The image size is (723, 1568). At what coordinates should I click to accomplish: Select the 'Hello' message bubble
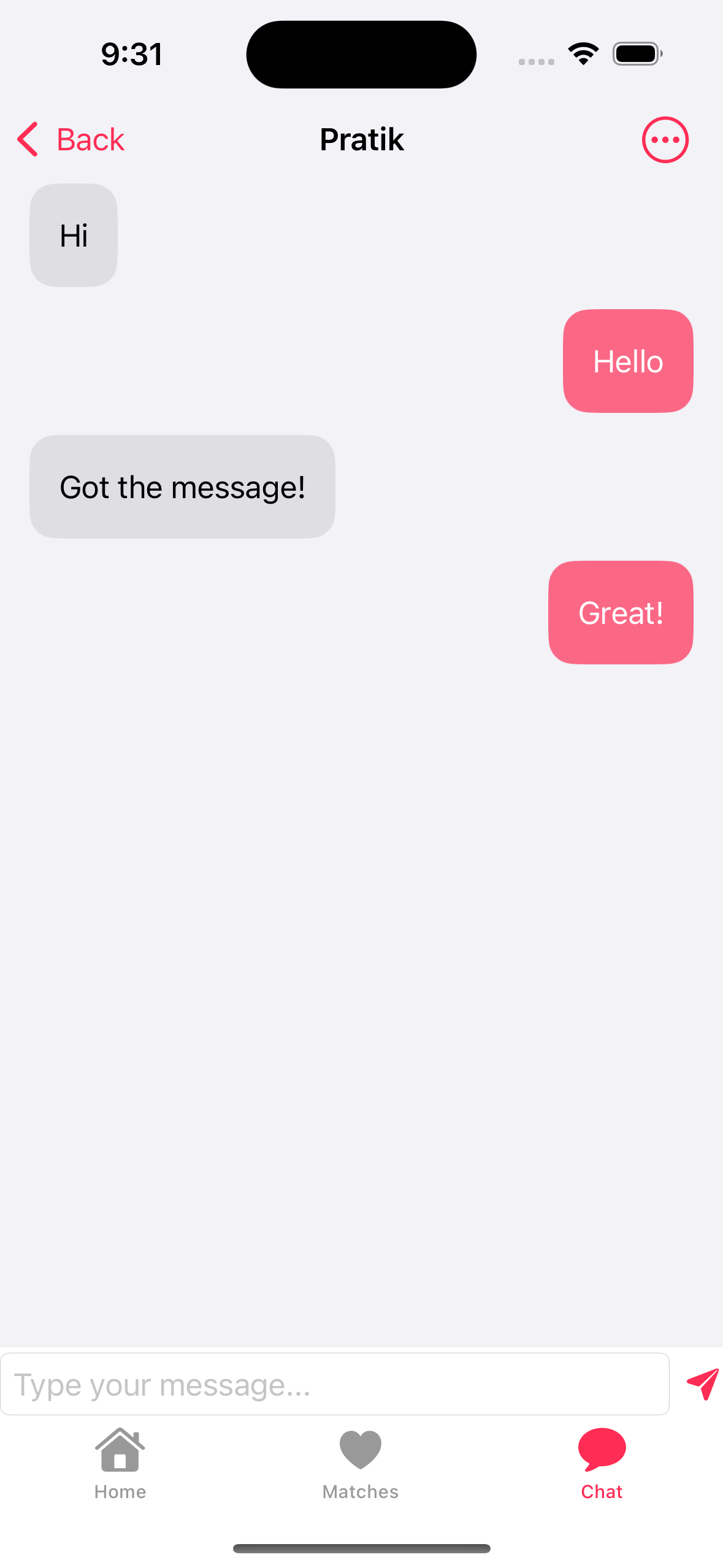point(627,361)
